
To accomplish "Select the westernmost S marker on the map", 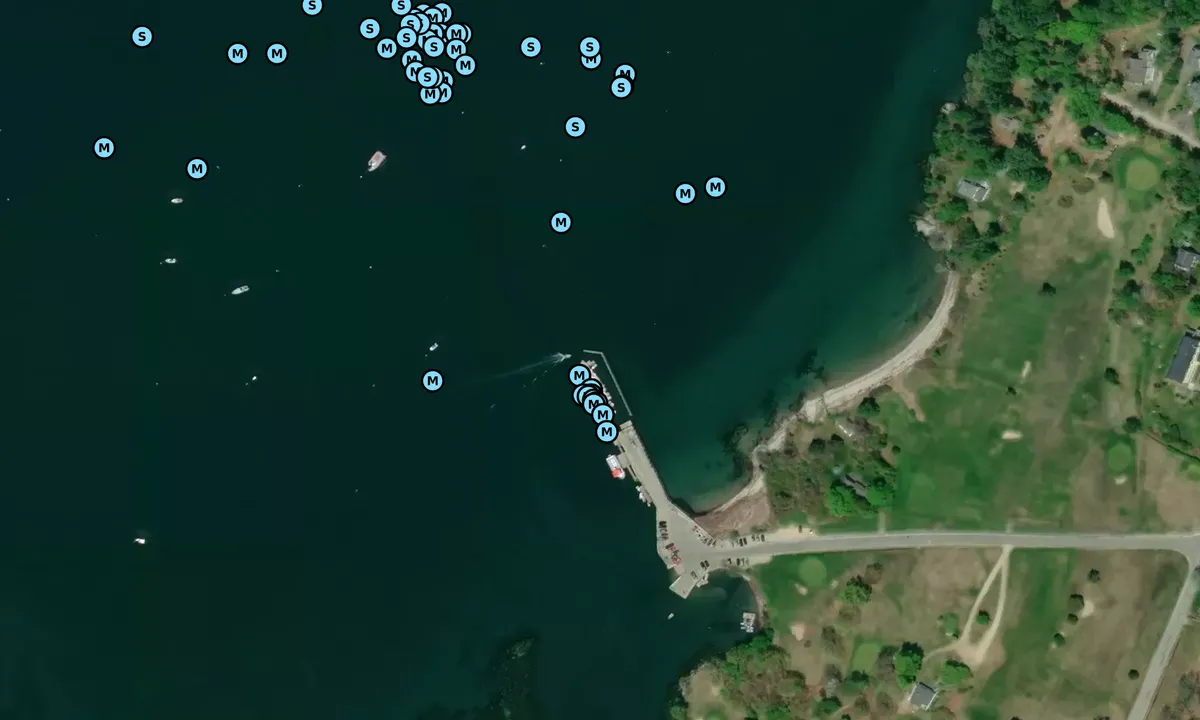I will [142, 37].
